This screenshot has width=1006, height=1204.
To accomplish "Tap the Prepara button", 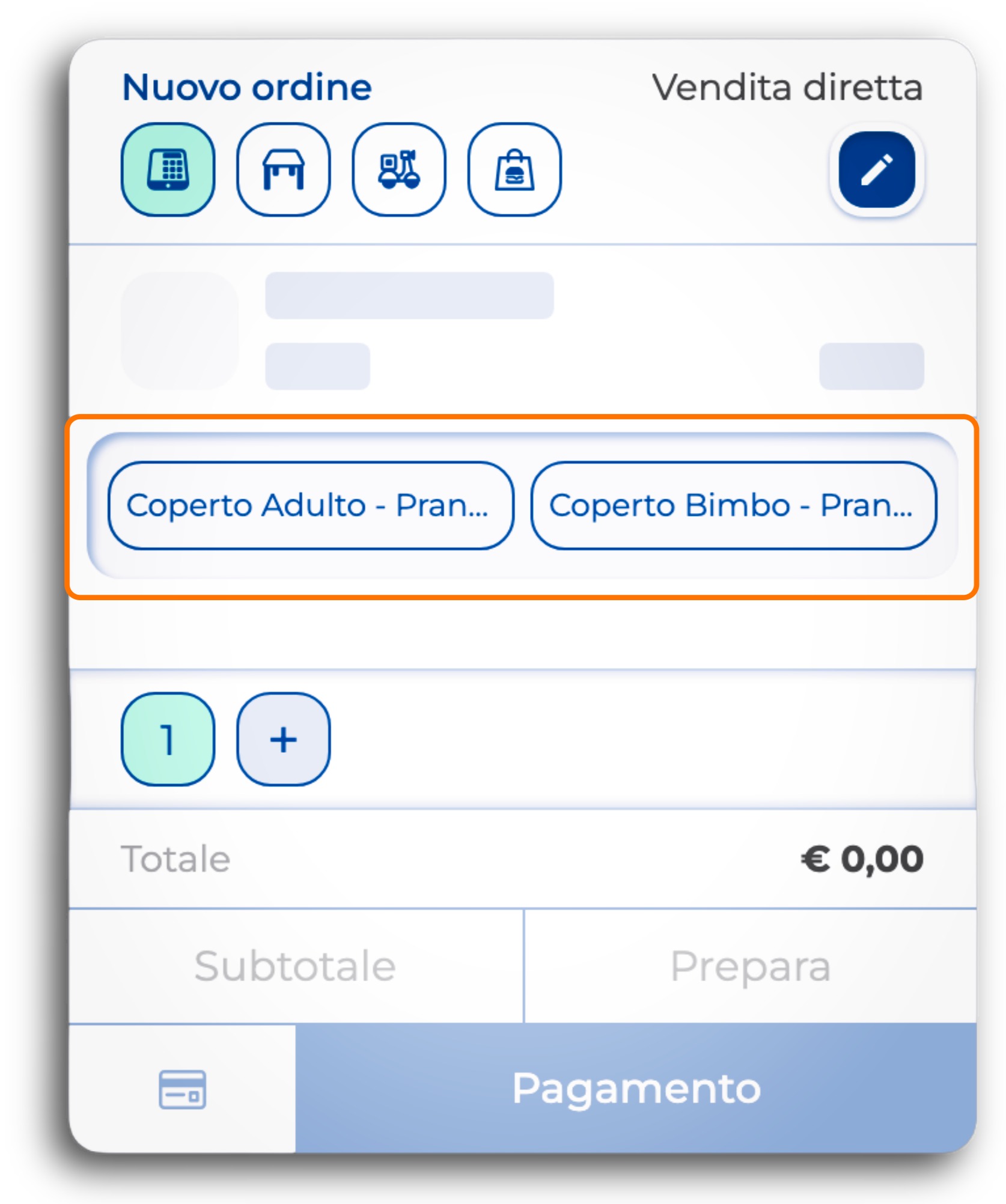I will coord(750,966).
